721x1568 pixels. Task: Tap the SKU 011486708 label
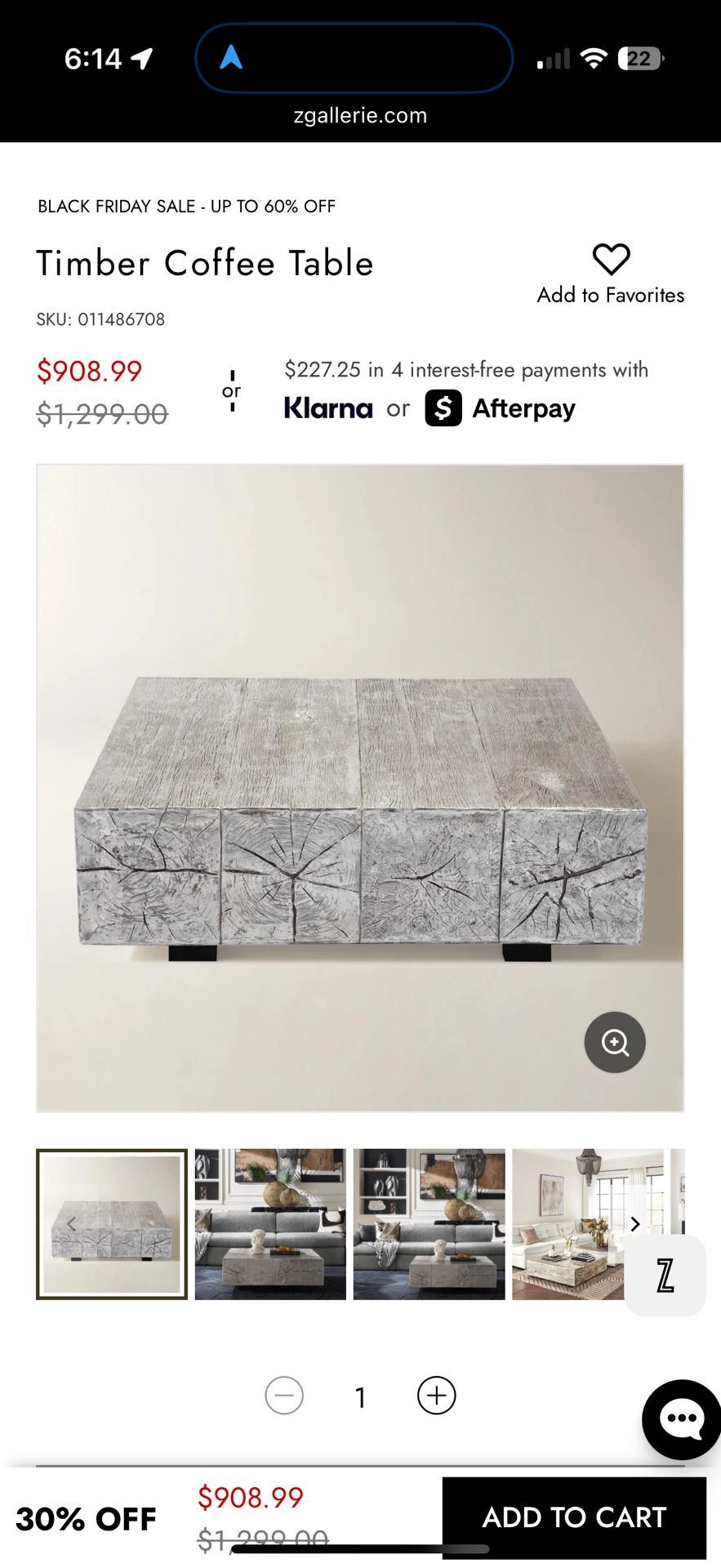(100, 318)
